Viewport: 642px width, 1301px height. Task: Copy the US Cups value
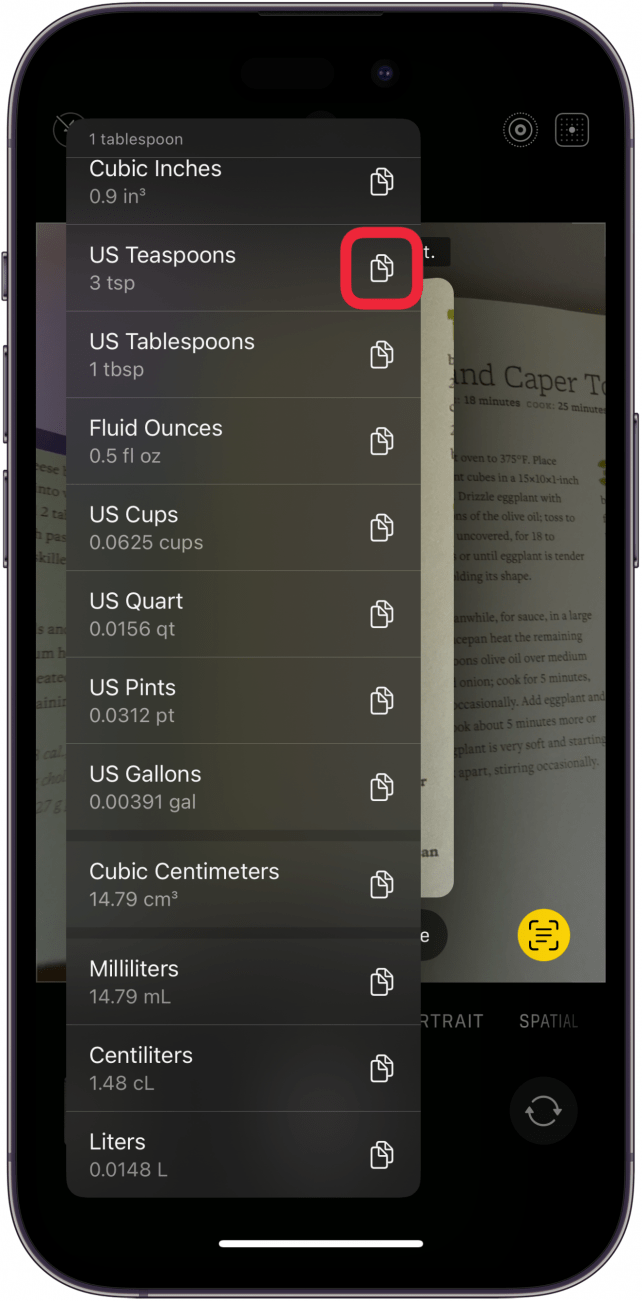coord(381,528)
